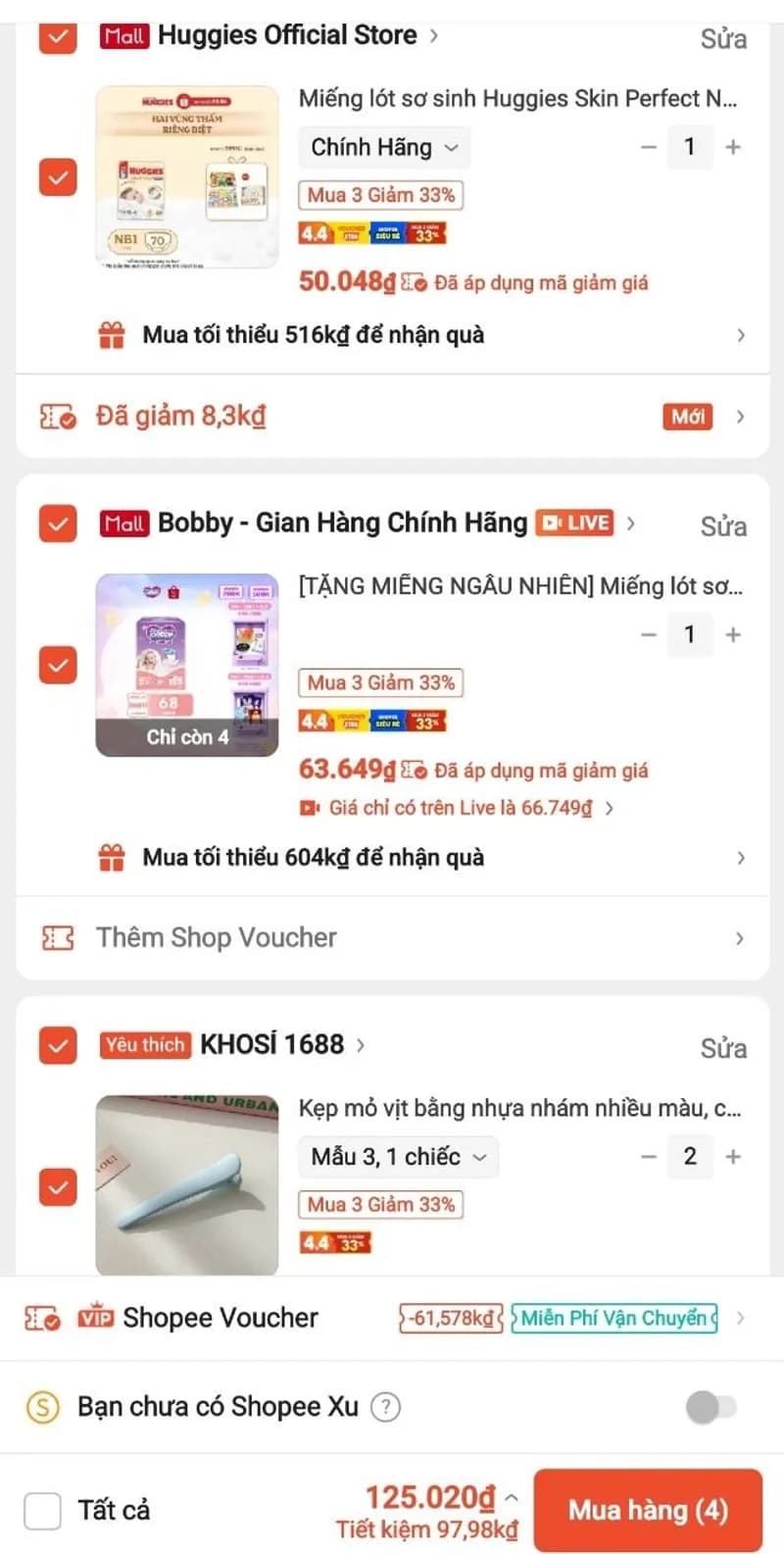
Task: Open the LIVE badge on Bobby shop
Action: coord(575,523)
